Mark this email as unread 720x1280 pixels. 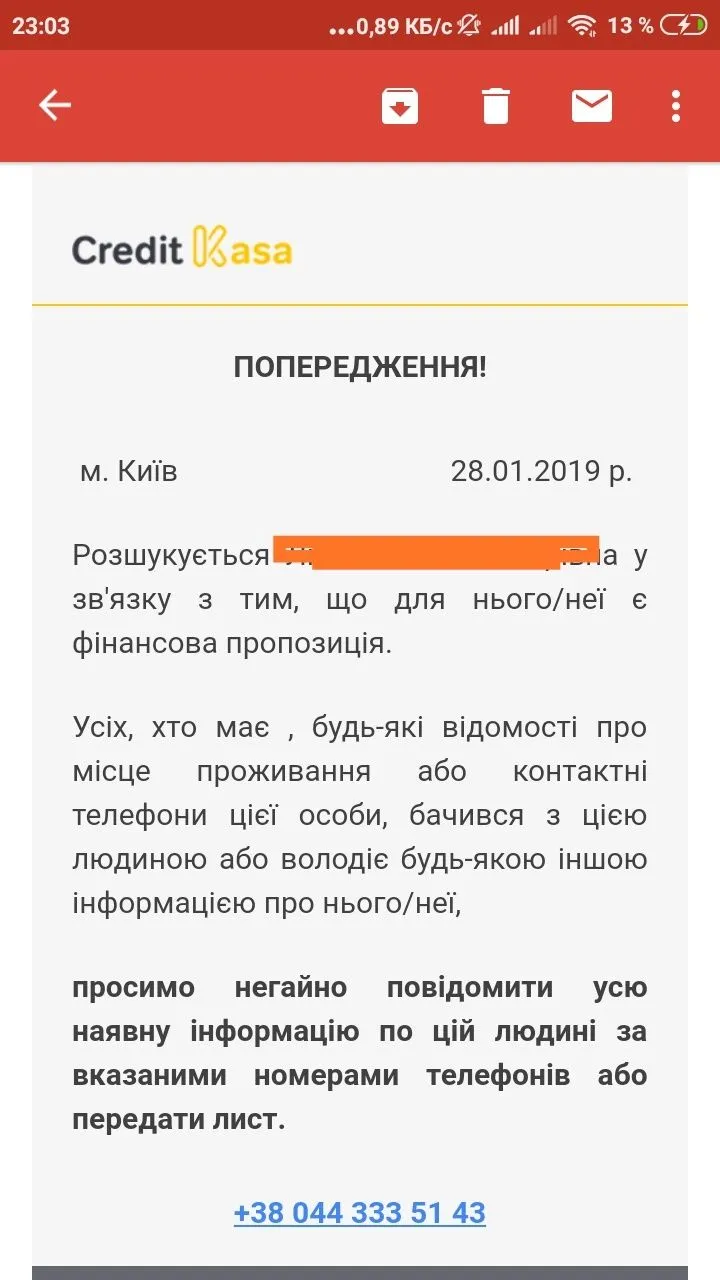592,106
